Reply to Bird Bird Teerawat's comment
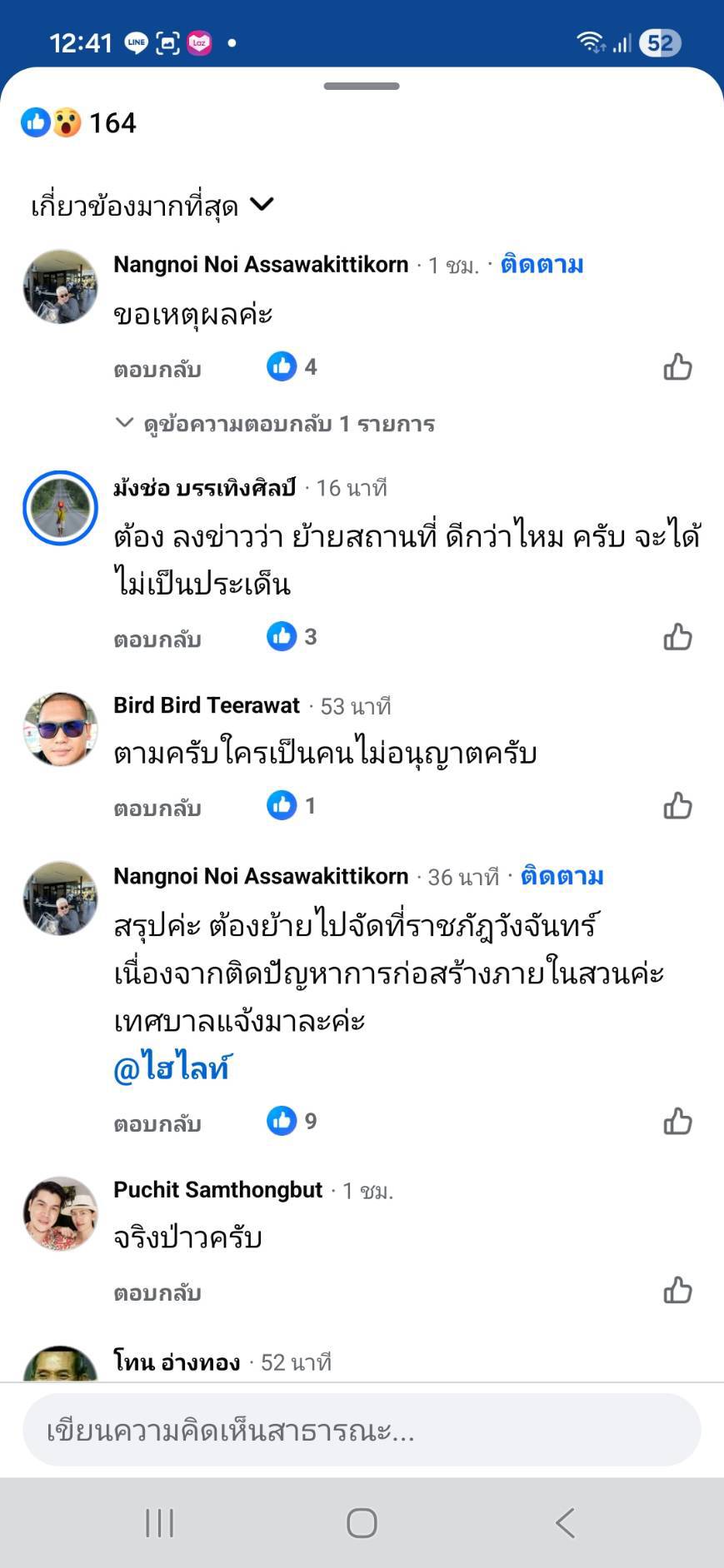724x1568 pixels. click(x=157, y=808)
